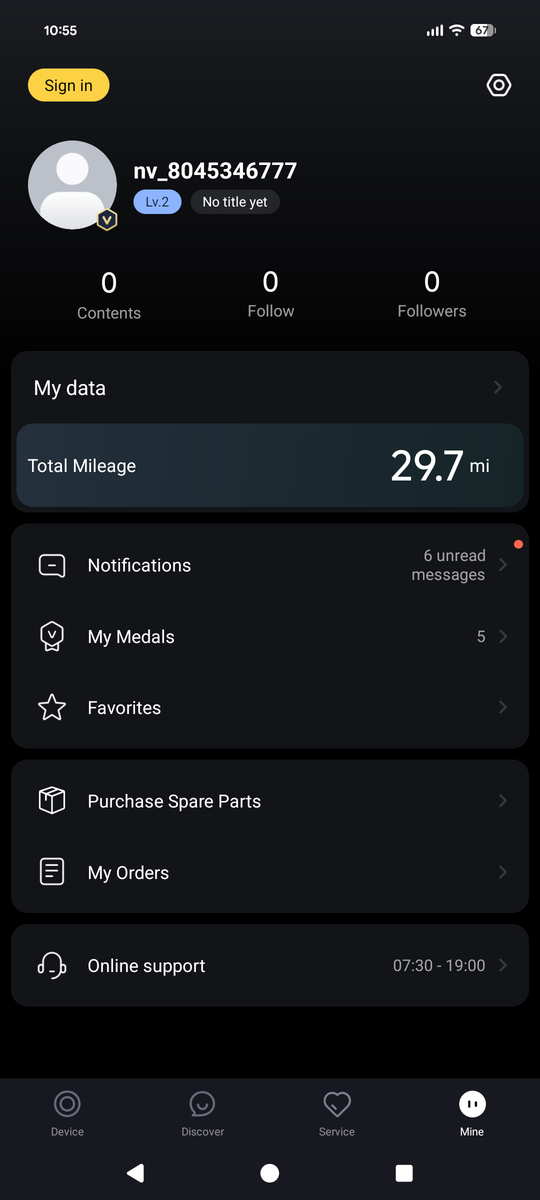Contact Online support
The image size is (540, 1200).
pyautogui.click(x=270, y=966)
